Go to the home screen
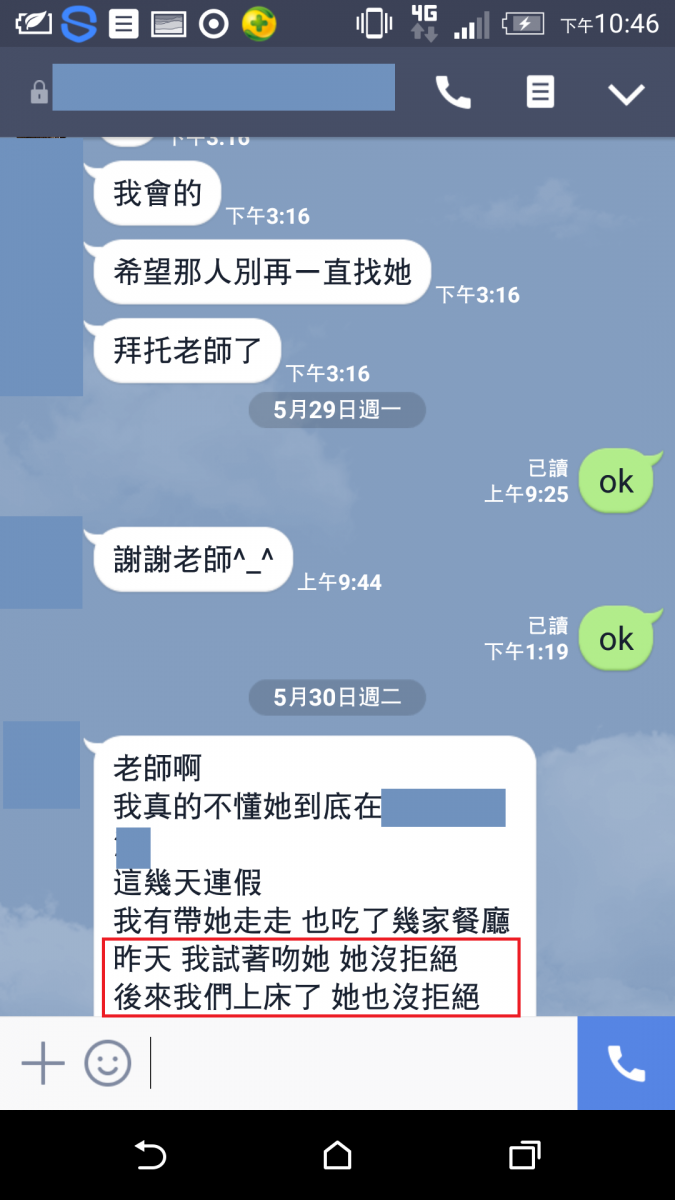This screenshot has width=675, height=1200. 337,1156
